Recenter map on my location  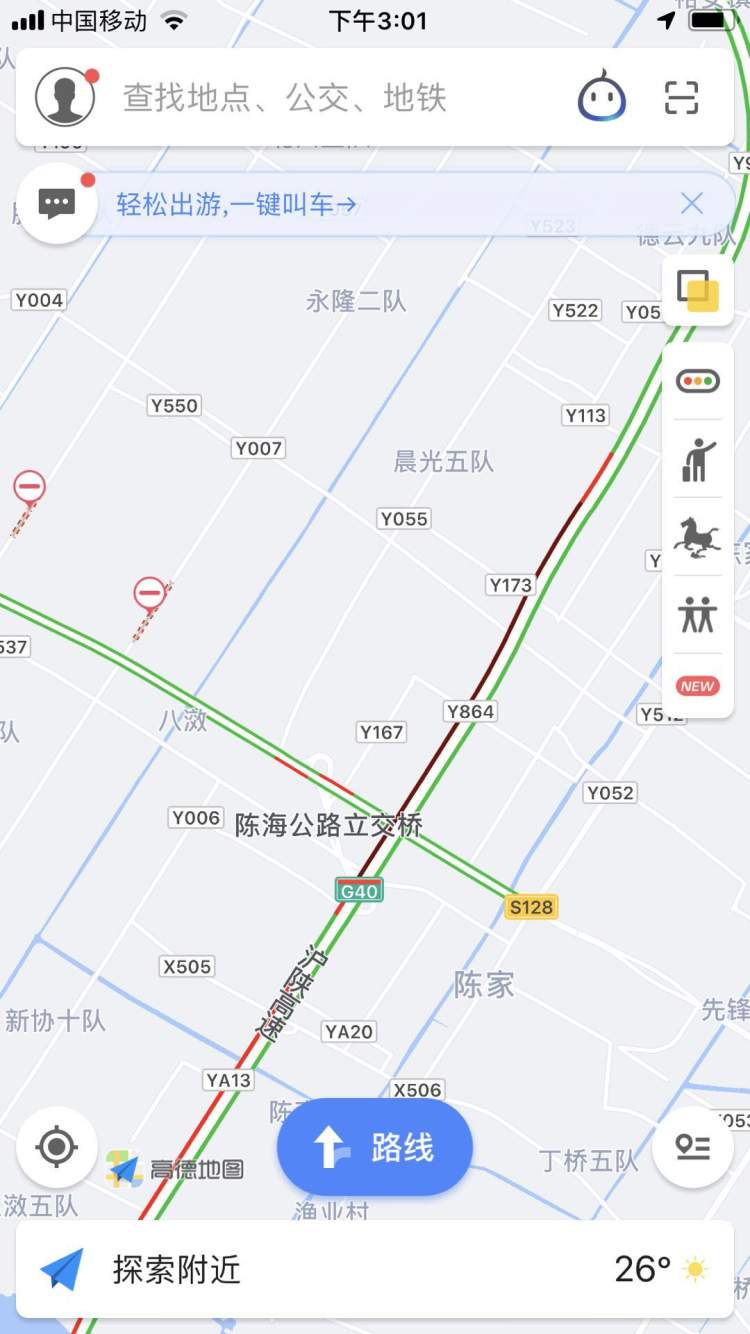[x=57, y=1146]
